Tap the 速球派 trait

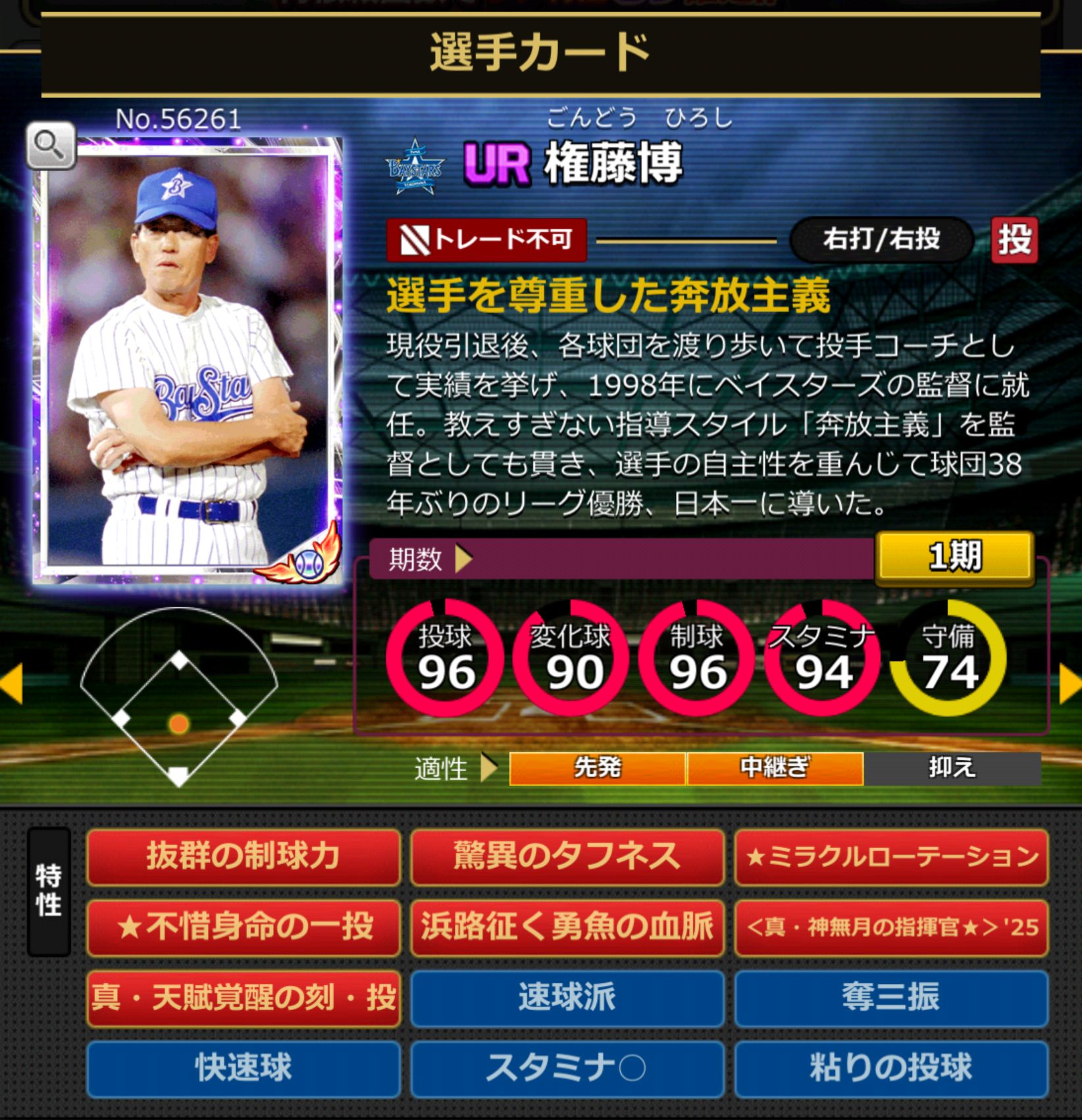point(567,998)
